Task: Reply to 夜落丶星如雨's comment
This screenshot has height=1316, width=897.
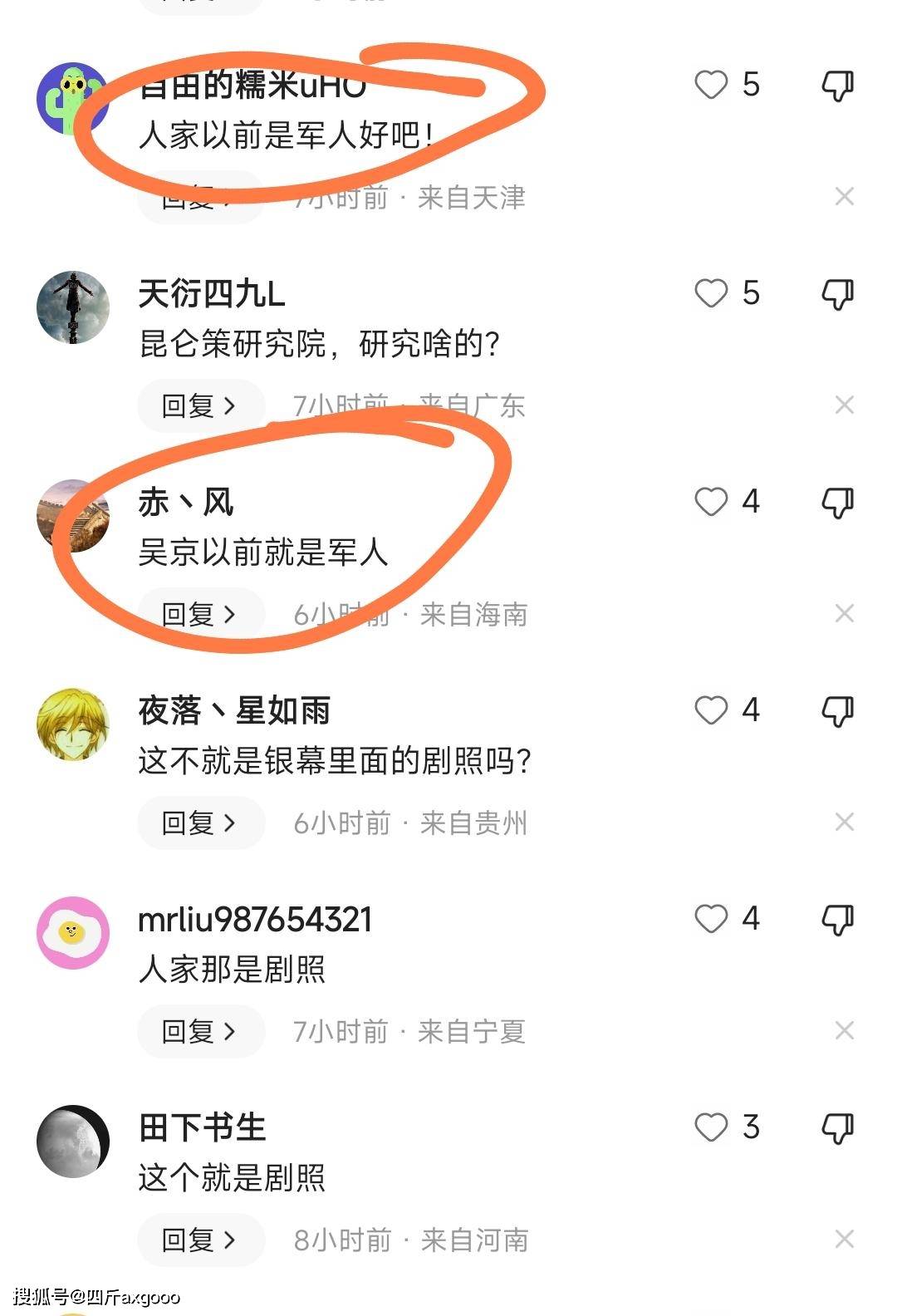Action: pyautogui.click(x=200, y=823)
